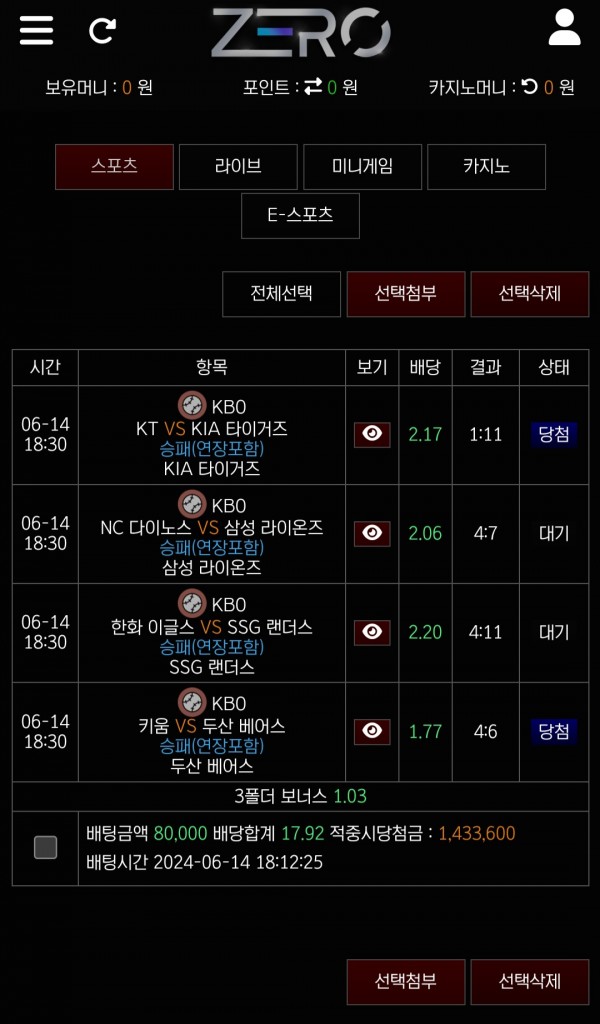This screenshot has width=600, height=1024.
Task: Check the box for the 80,000 bet slip
Action: [45, 848]
